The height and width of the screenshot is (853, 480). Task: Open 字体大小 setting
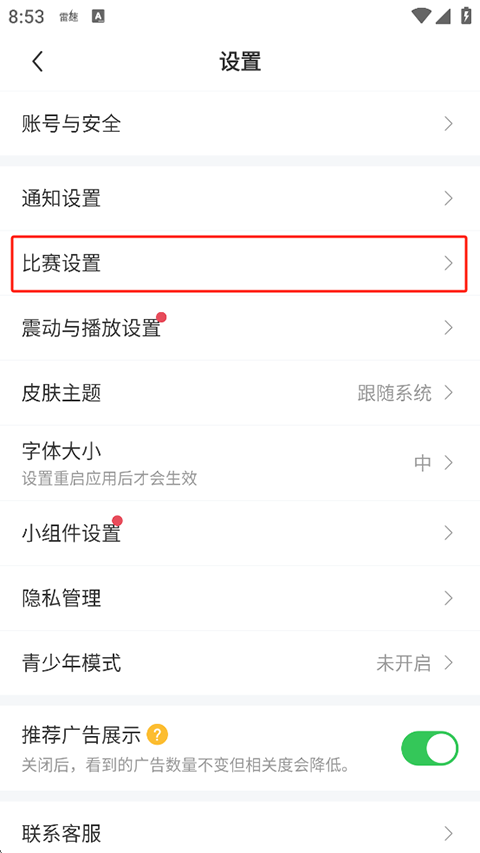click(240, 463)
